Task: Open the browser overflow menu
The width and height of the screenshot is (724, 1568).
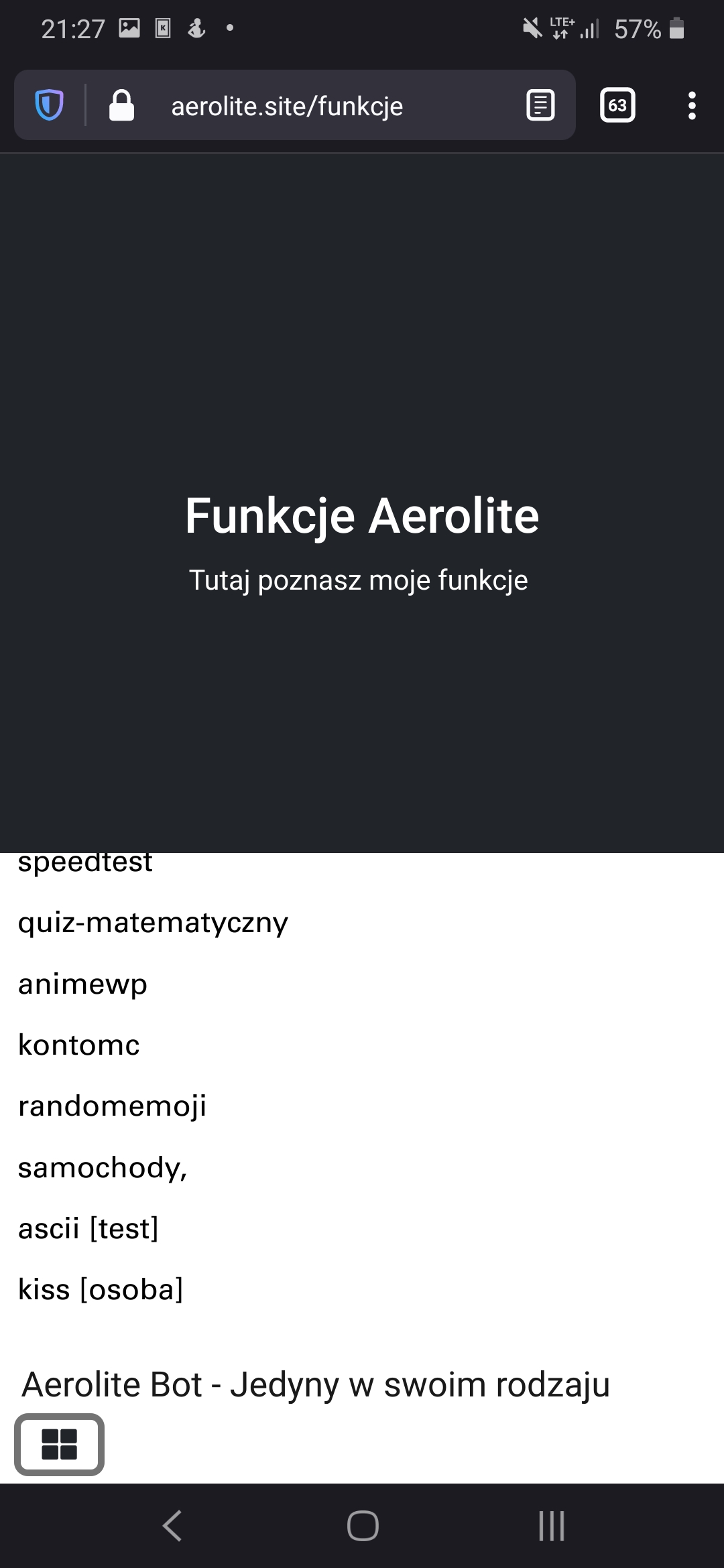Action: 692,106
